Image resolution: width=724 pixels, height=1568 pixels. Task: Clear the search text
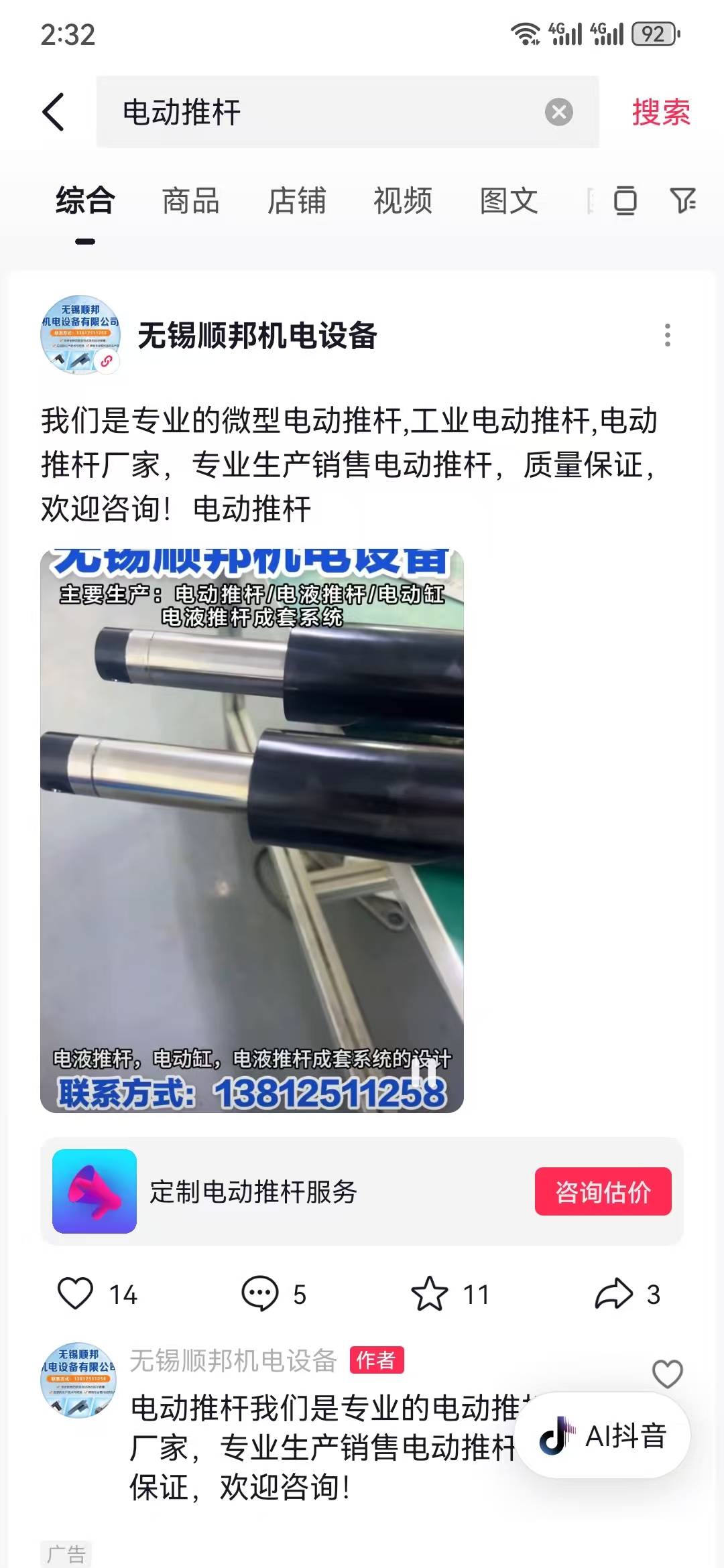coord(558,112)
